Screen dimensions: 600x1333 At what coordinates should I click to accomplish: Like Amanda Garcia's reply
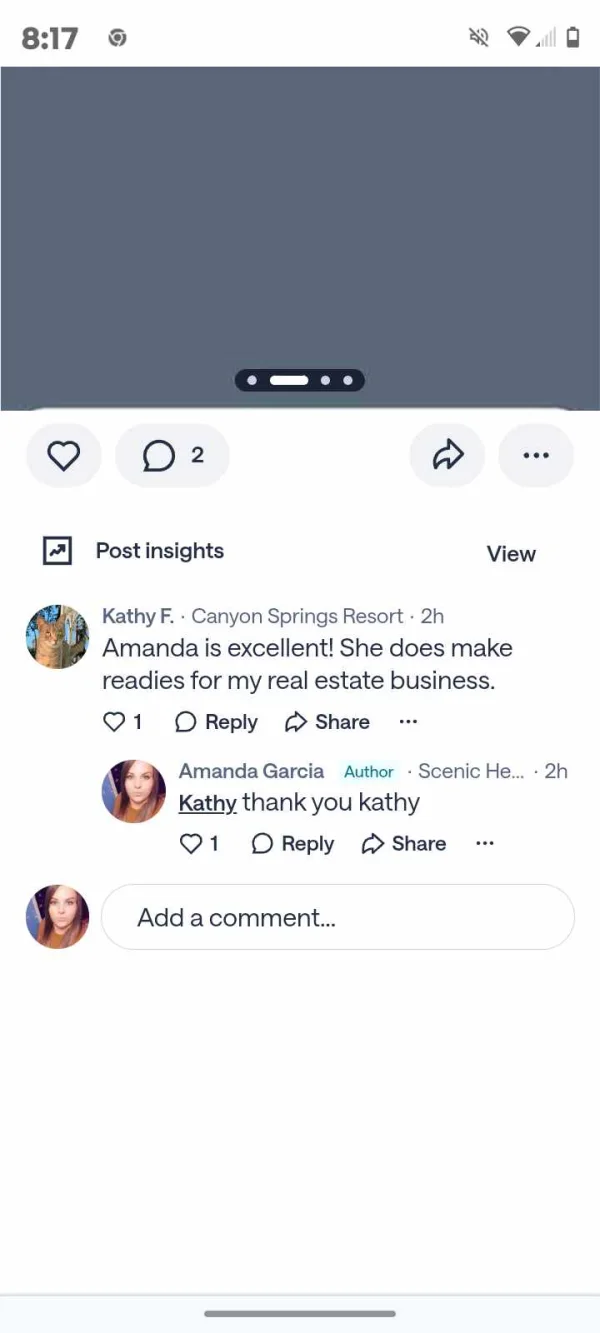click(199, 844)
